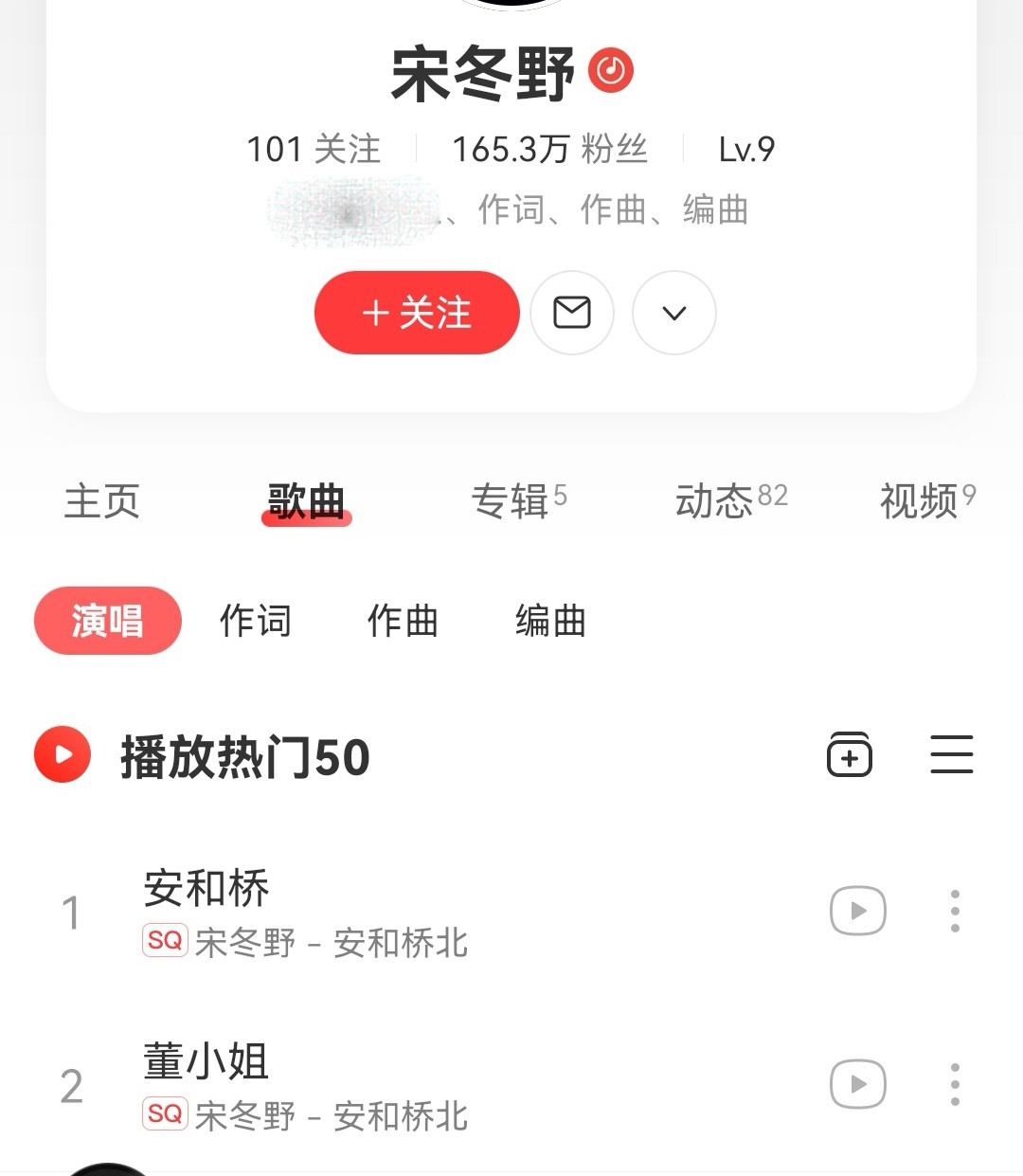Expand the down-chevron next to the message button

coord(674,313)
